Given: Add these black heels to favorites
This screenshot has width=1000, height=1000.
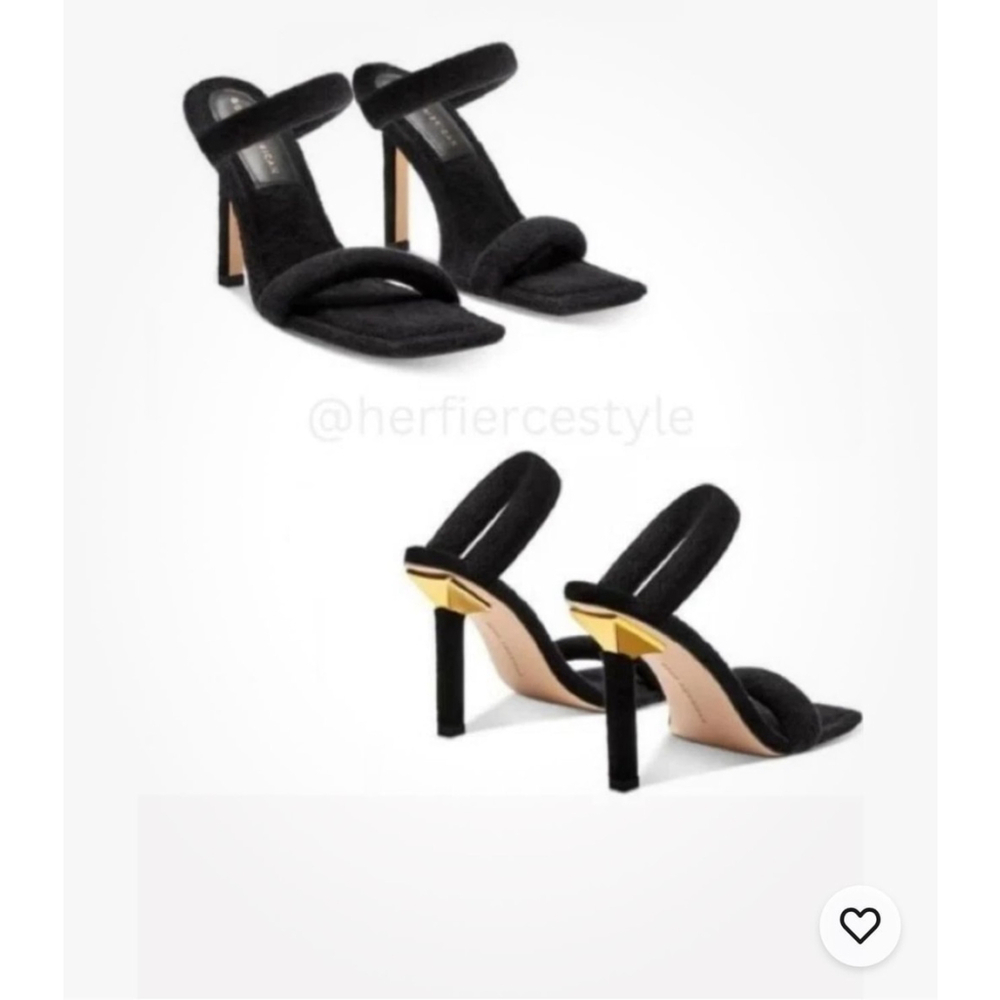Looking at the screenshot, I should 859,925.
